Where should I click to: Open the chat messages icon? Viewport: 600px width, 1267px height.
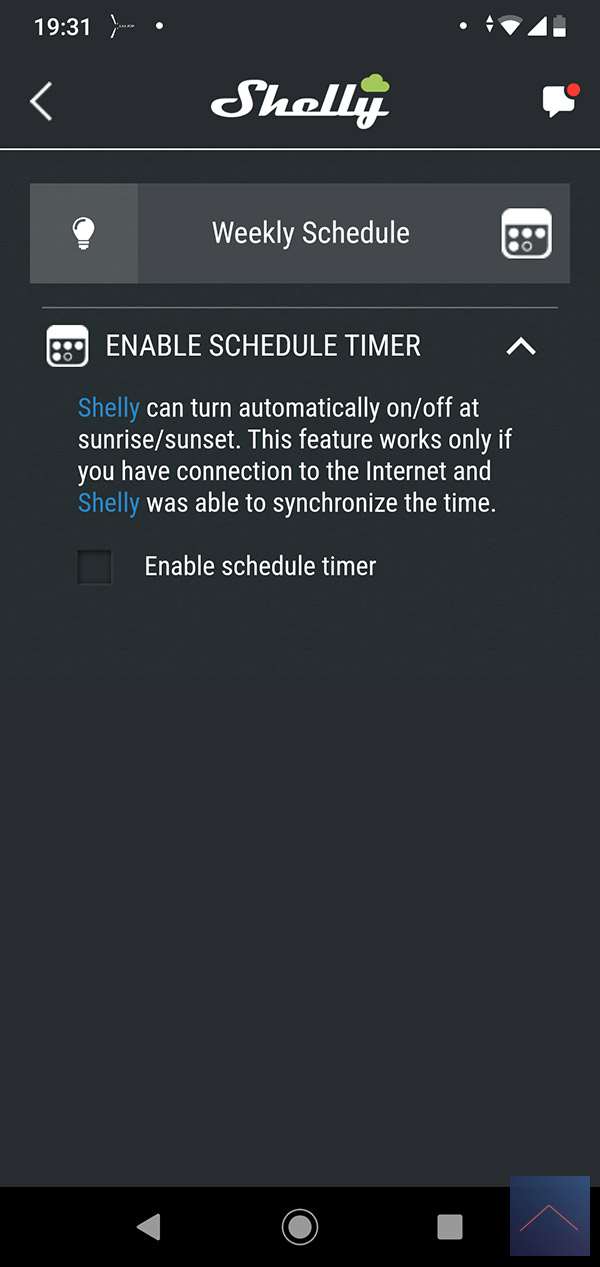pyautogui.click(x=559, y=101)
